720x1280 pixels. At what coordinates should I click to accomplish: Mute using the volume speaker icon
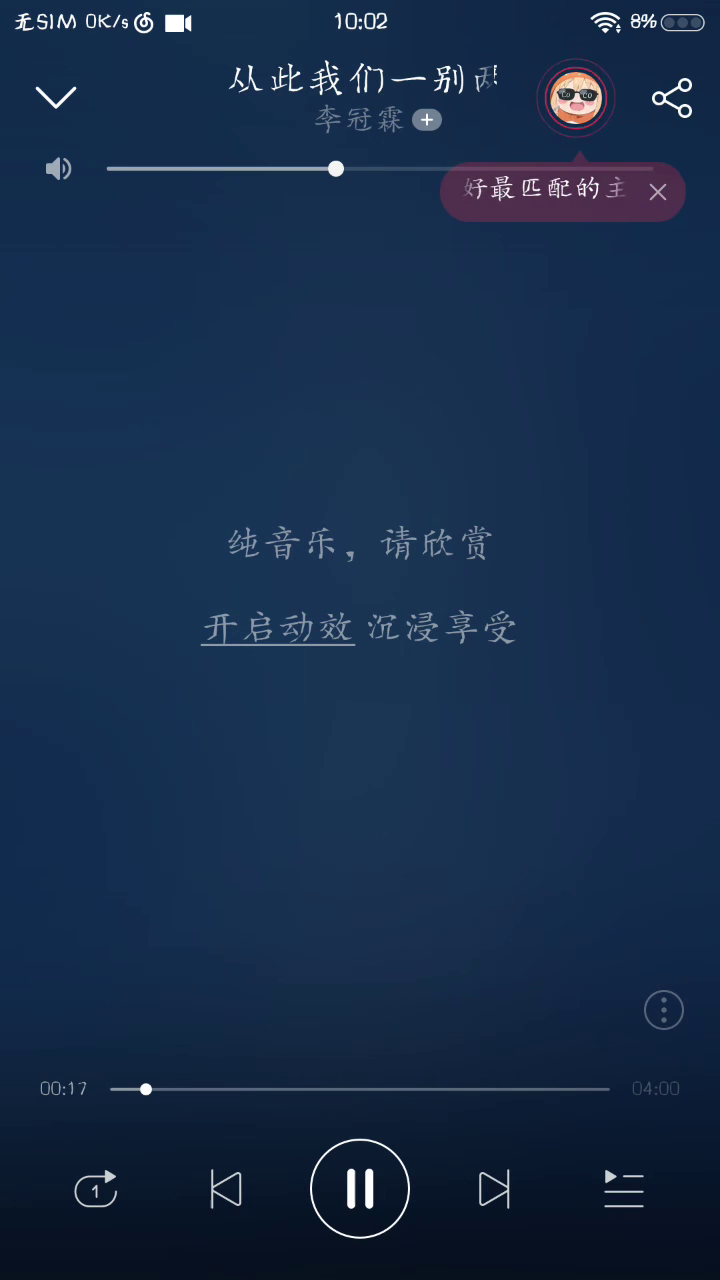tap(59, 169)
